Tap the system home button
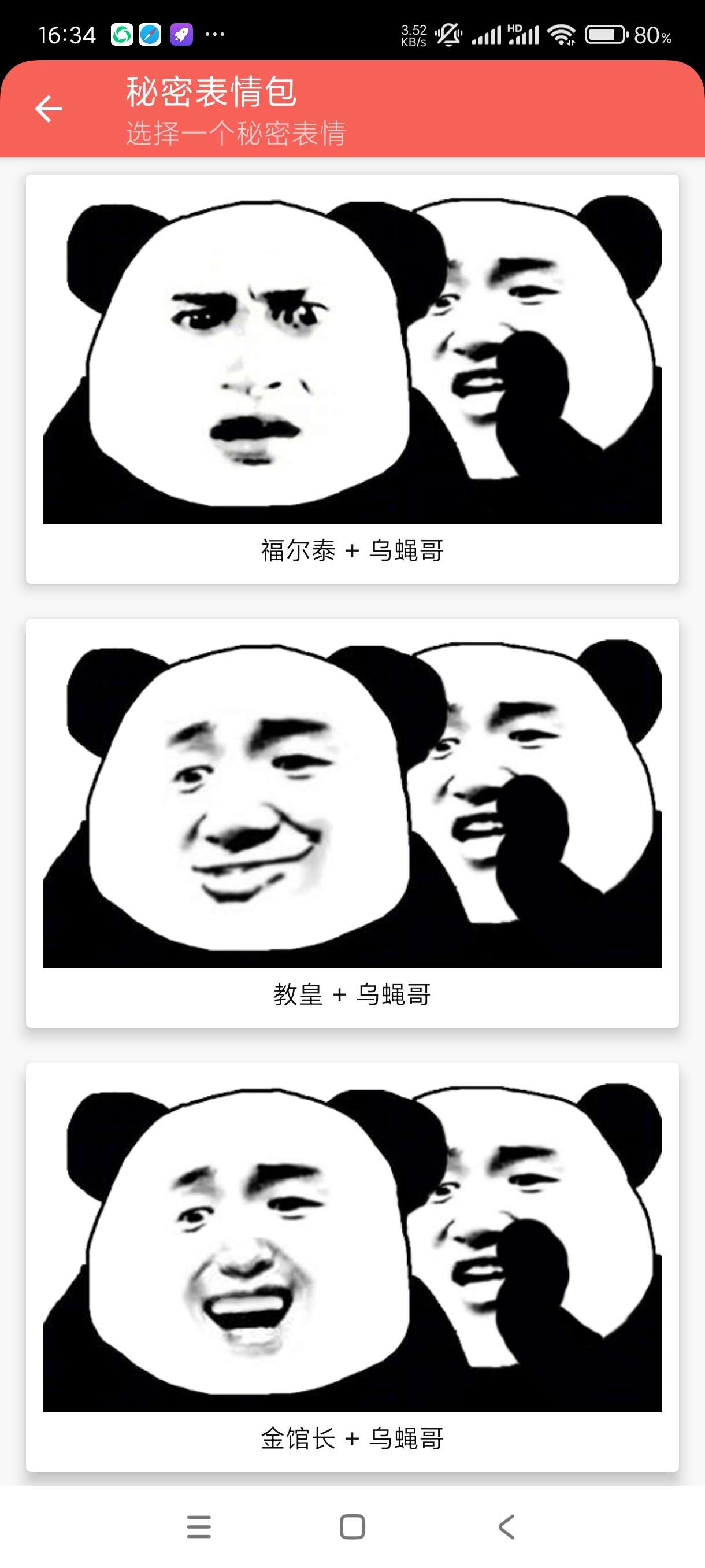The image size is (705, 1568). [x=352, y=1526]
